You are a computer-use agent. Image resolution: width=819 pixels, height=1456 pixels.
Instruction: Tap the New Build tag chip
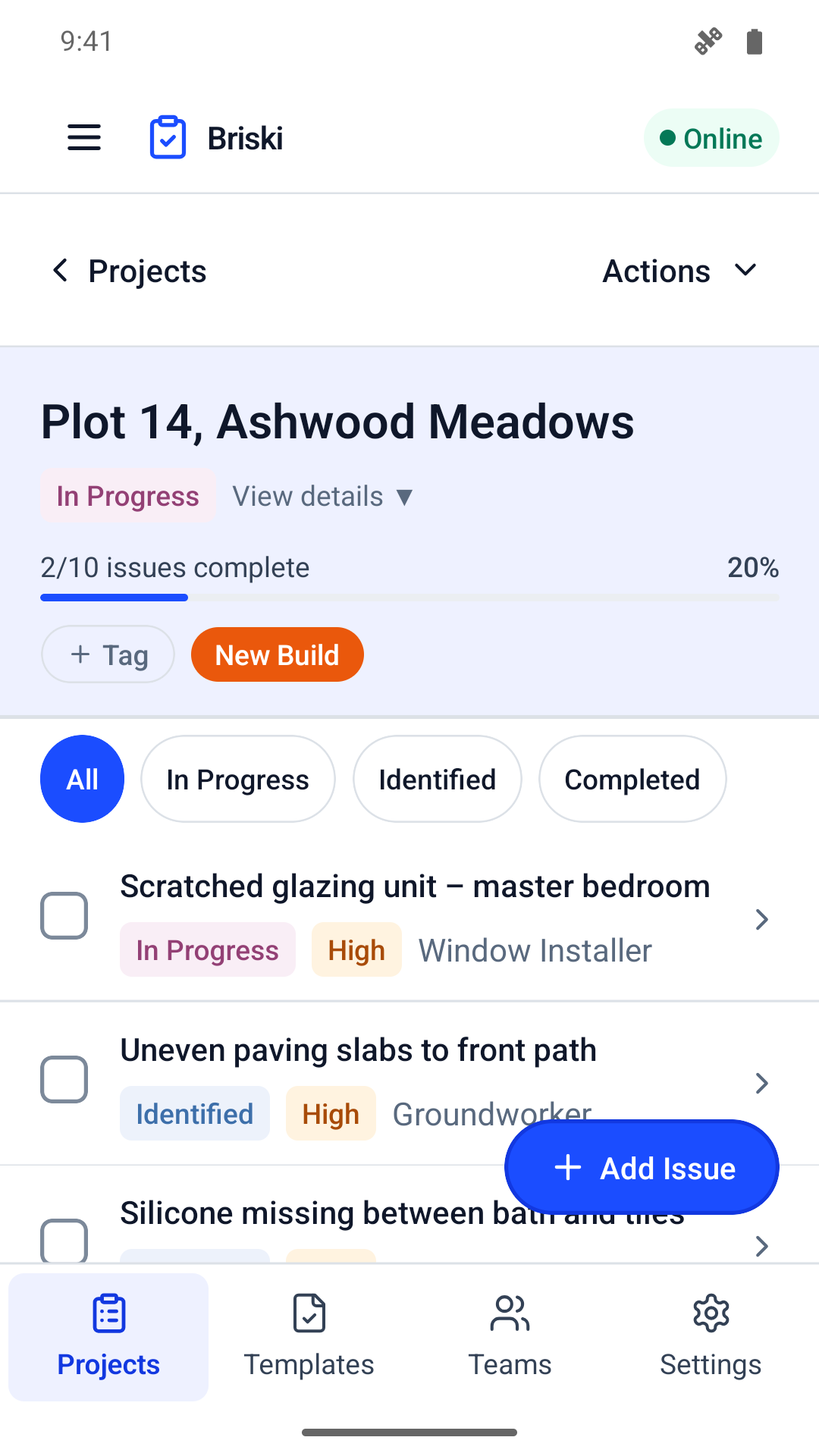tap(278, 654)
